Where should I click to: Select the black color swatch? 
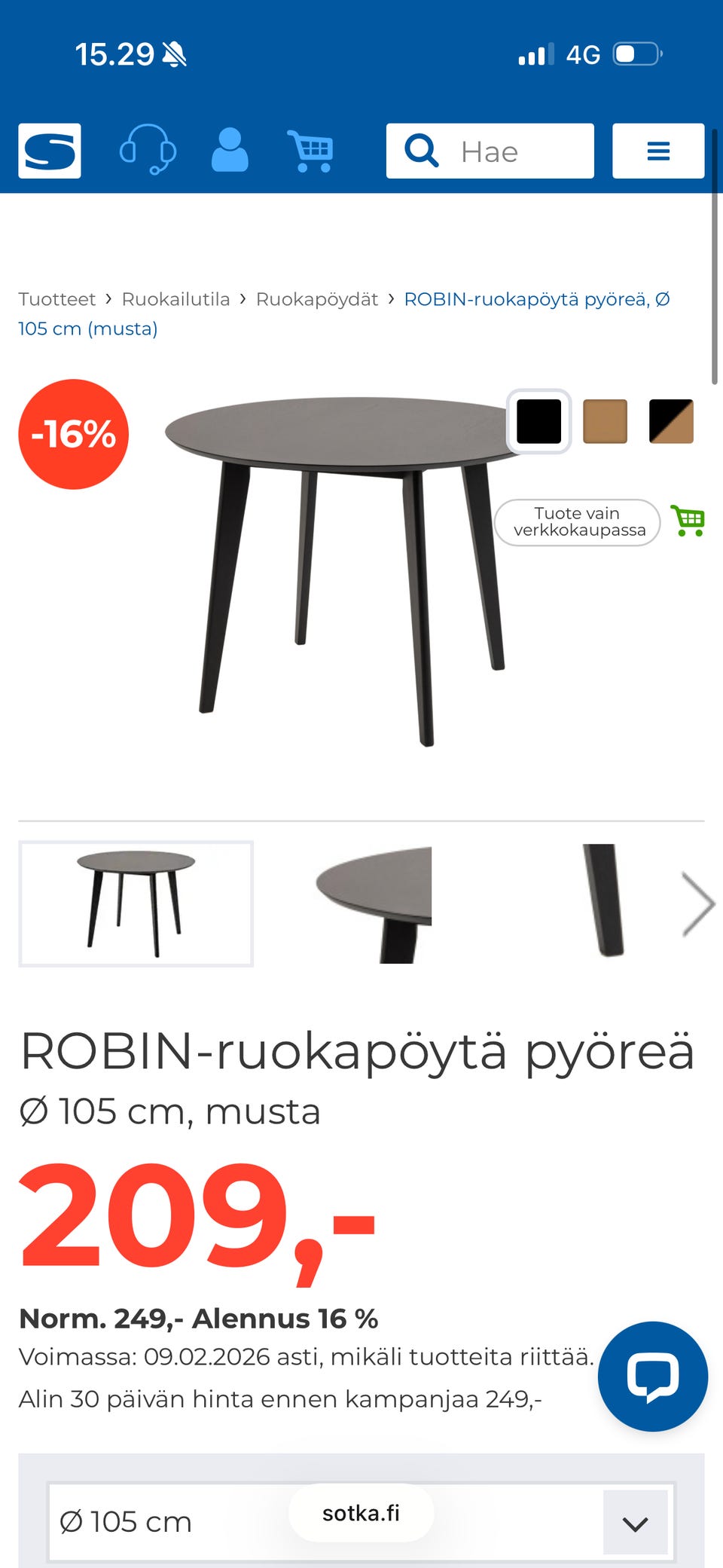pyautogui.click(x=538, y=421)
